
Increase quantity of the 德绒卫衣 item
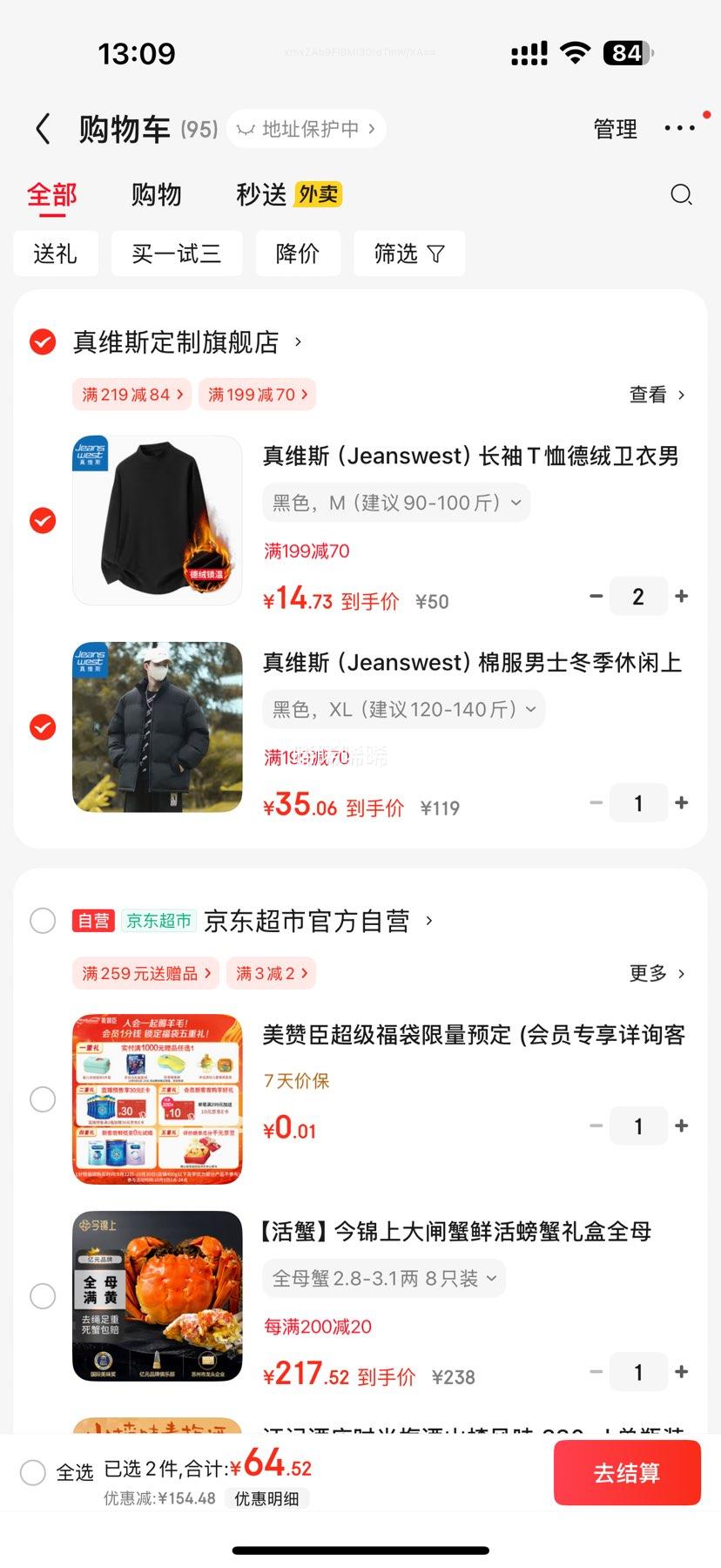click(x=682, y=597)
